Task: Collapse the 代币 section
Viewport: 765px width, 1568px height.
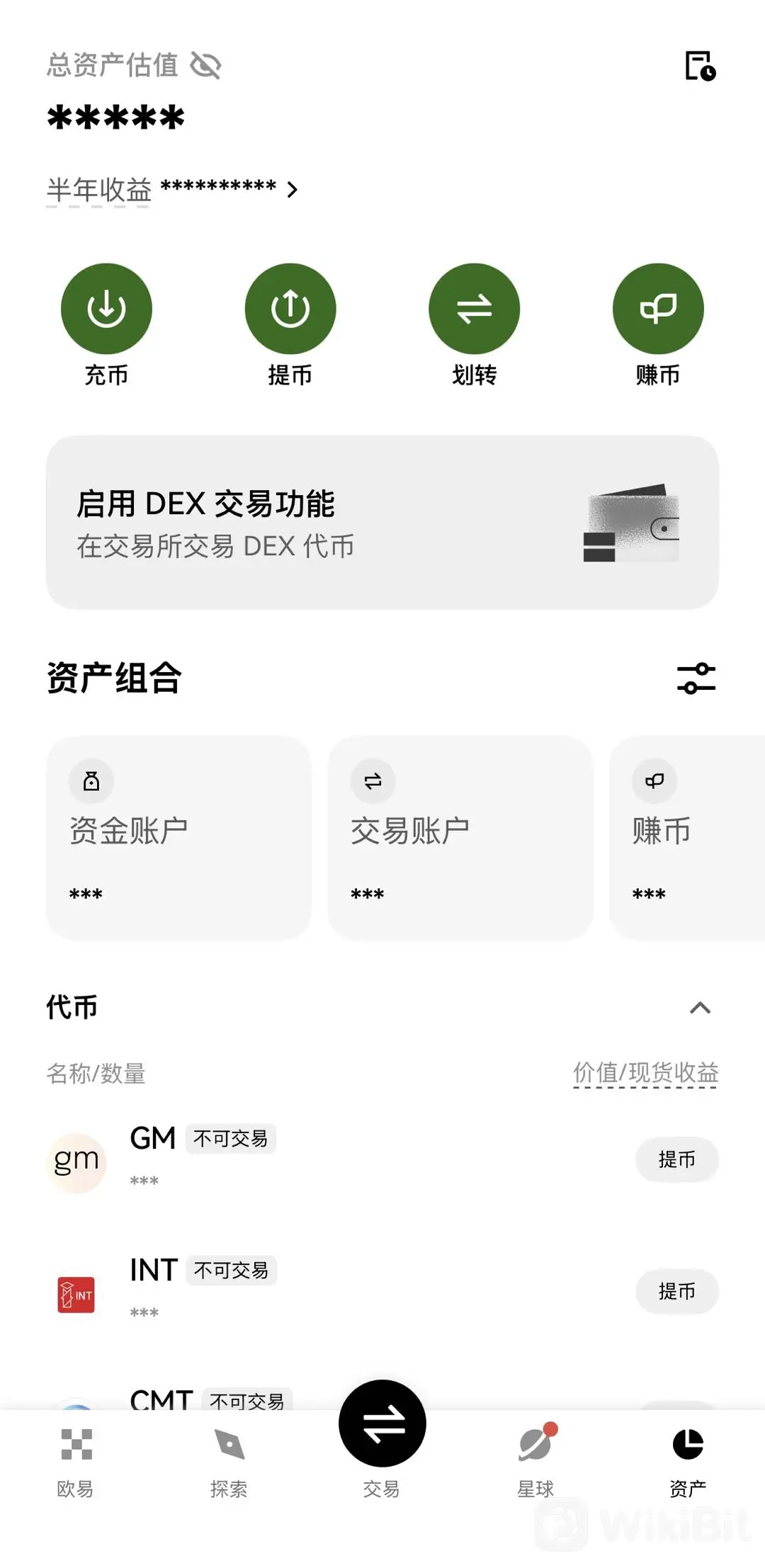Action: [x=700, y=1008]
